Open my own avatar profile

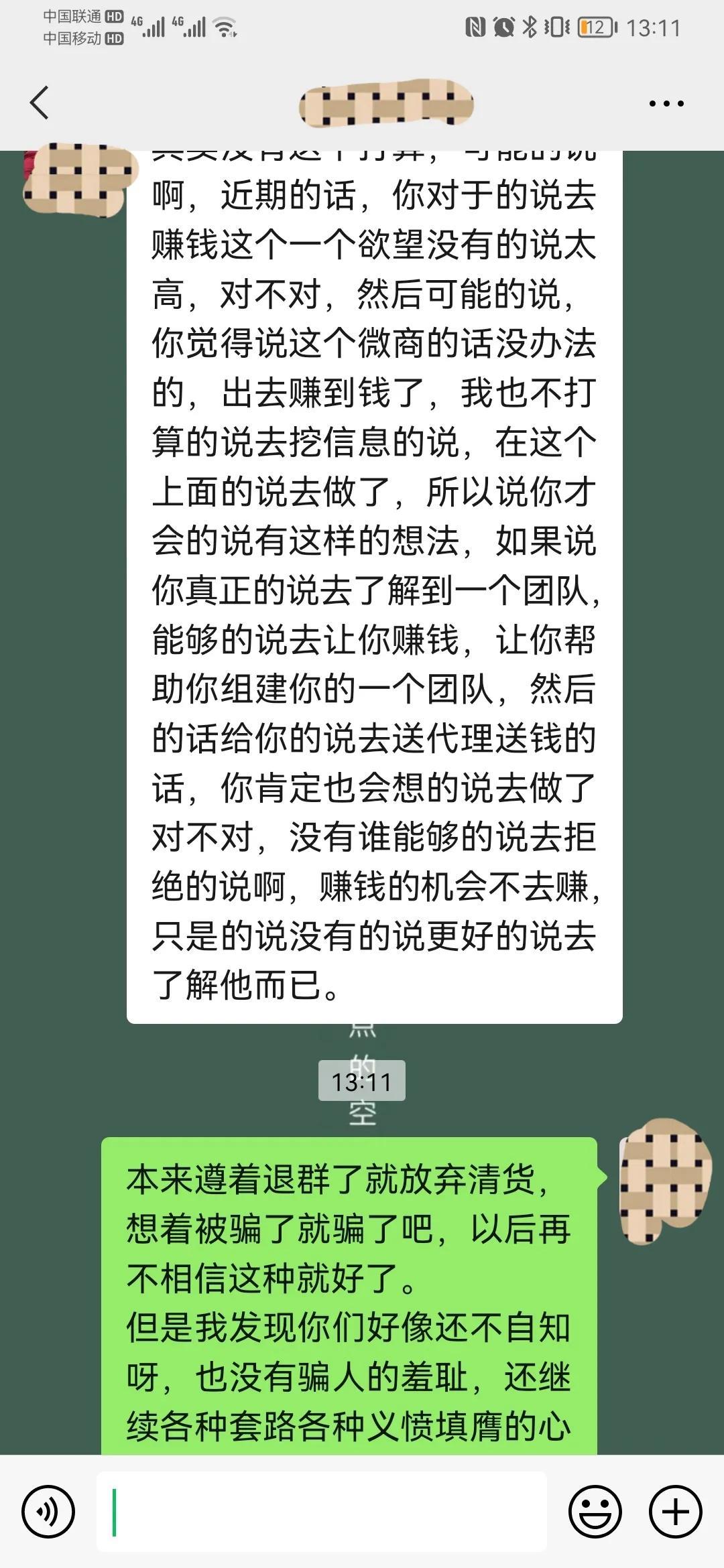coord(664,1179)
